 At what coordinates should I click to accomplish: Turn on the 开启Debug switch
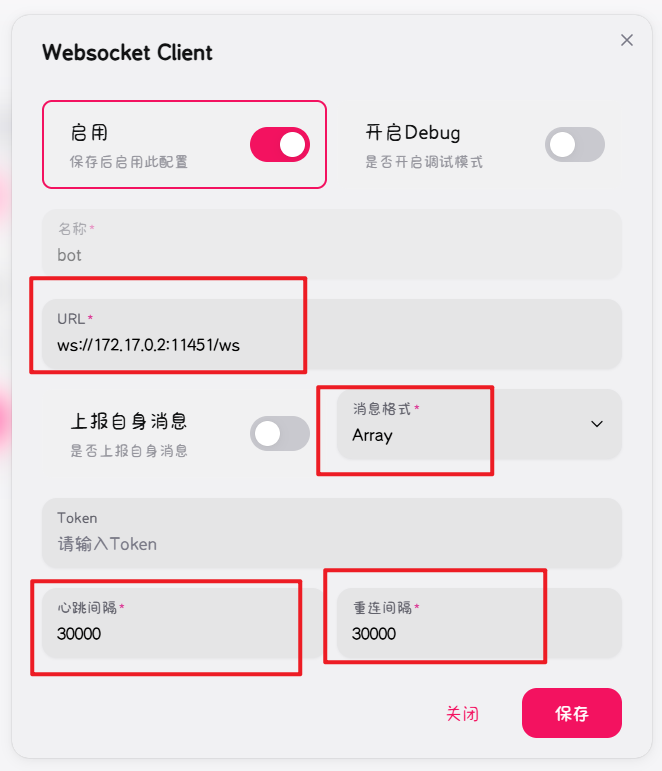coord(574,145)
